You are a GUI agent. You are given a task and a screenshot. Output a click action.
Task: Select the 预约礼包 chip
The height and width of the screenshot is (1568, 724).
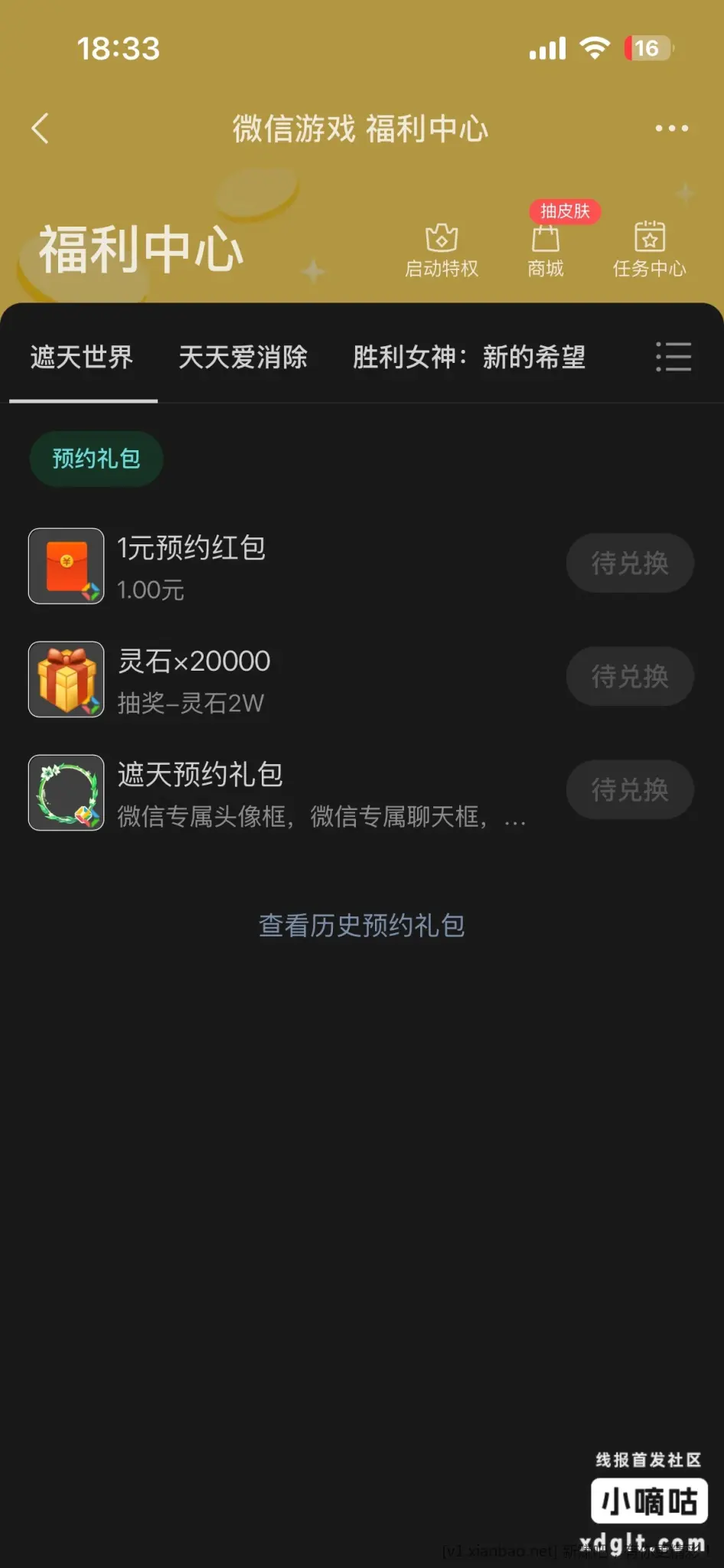96,459
